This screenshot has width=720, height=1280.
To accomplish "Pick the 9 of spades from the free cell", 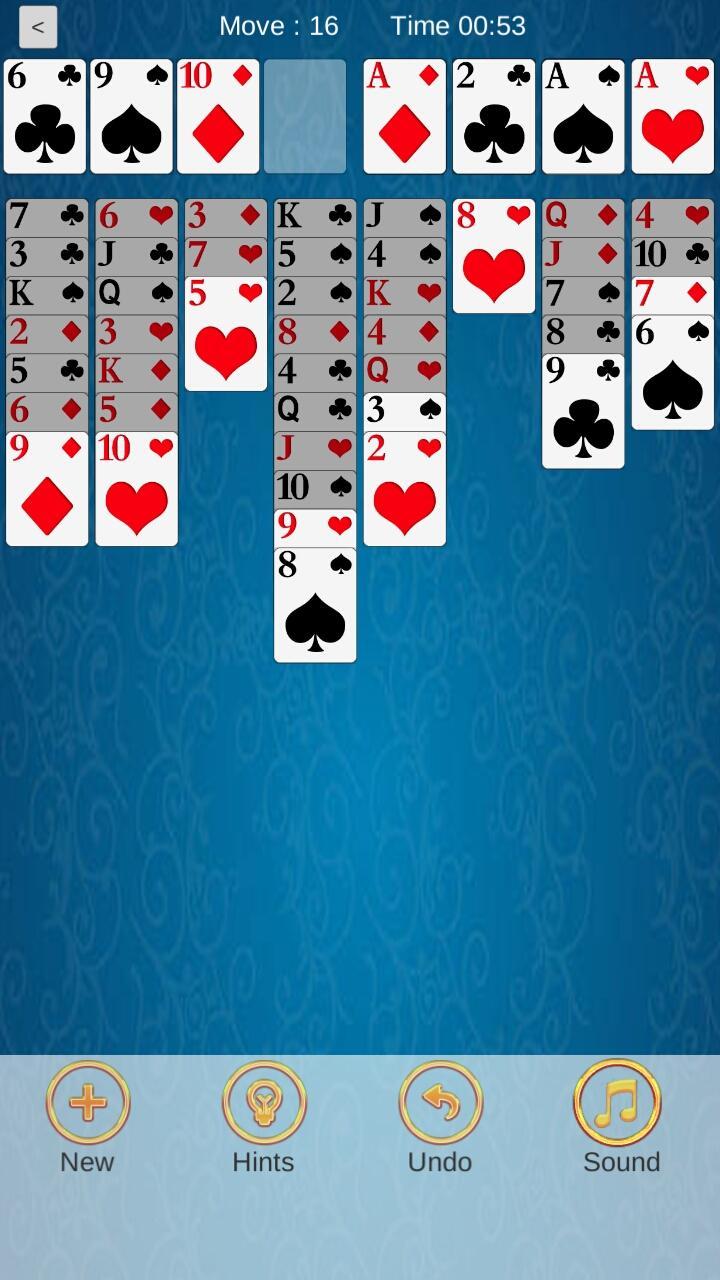I will [x=131, y=116].
